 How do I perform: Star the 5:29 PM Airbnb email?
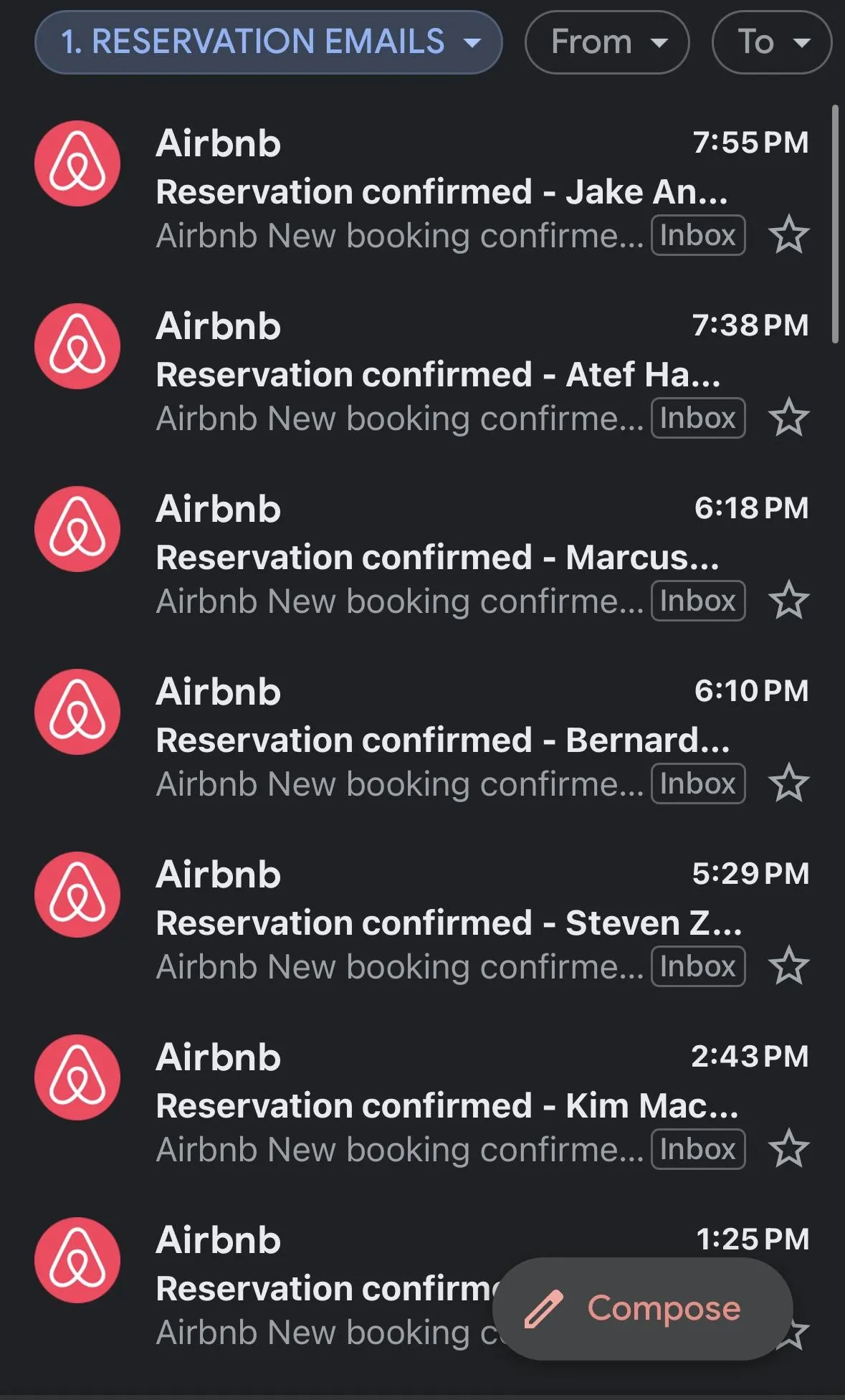(789, 966)
